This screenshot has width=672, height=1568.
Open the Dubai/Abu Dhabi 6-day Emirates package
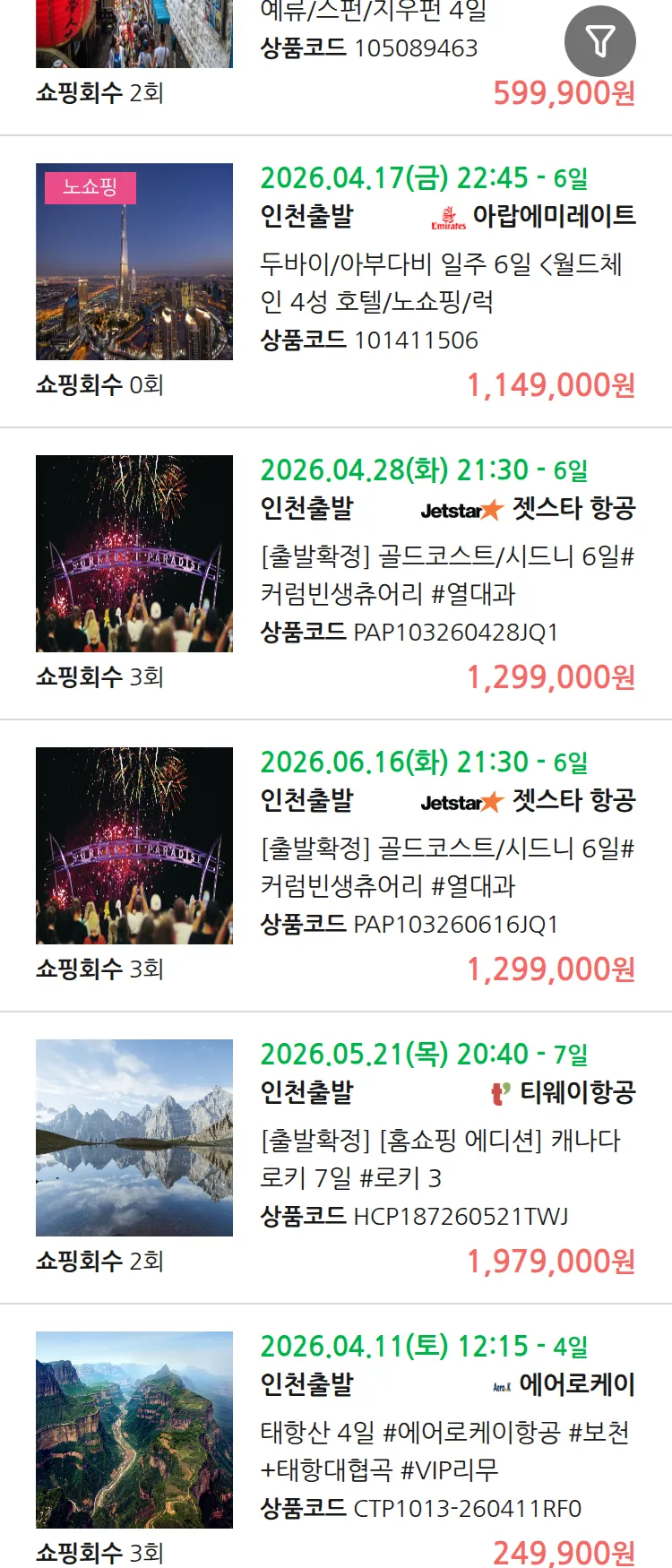446,282
